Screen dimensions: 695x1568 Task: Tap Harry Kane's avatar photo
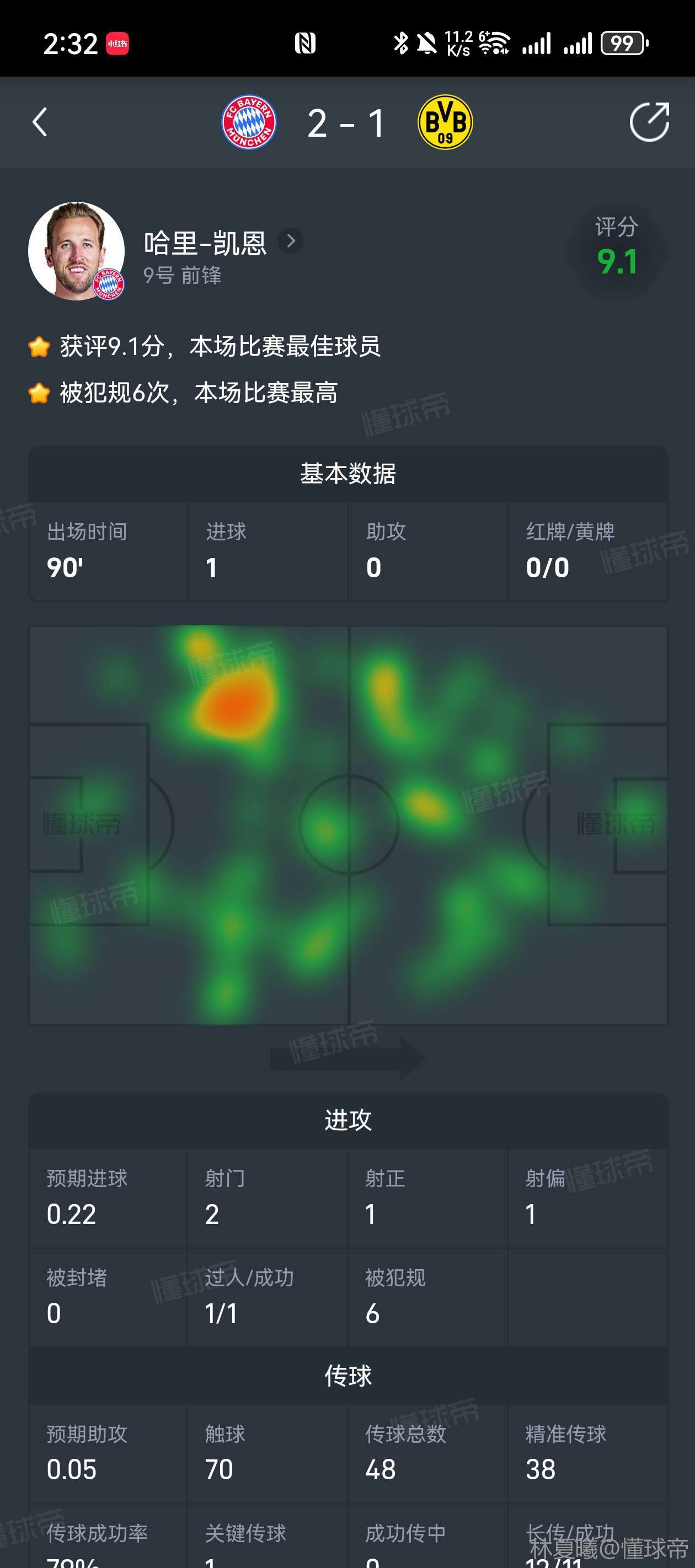coord(77,251)
